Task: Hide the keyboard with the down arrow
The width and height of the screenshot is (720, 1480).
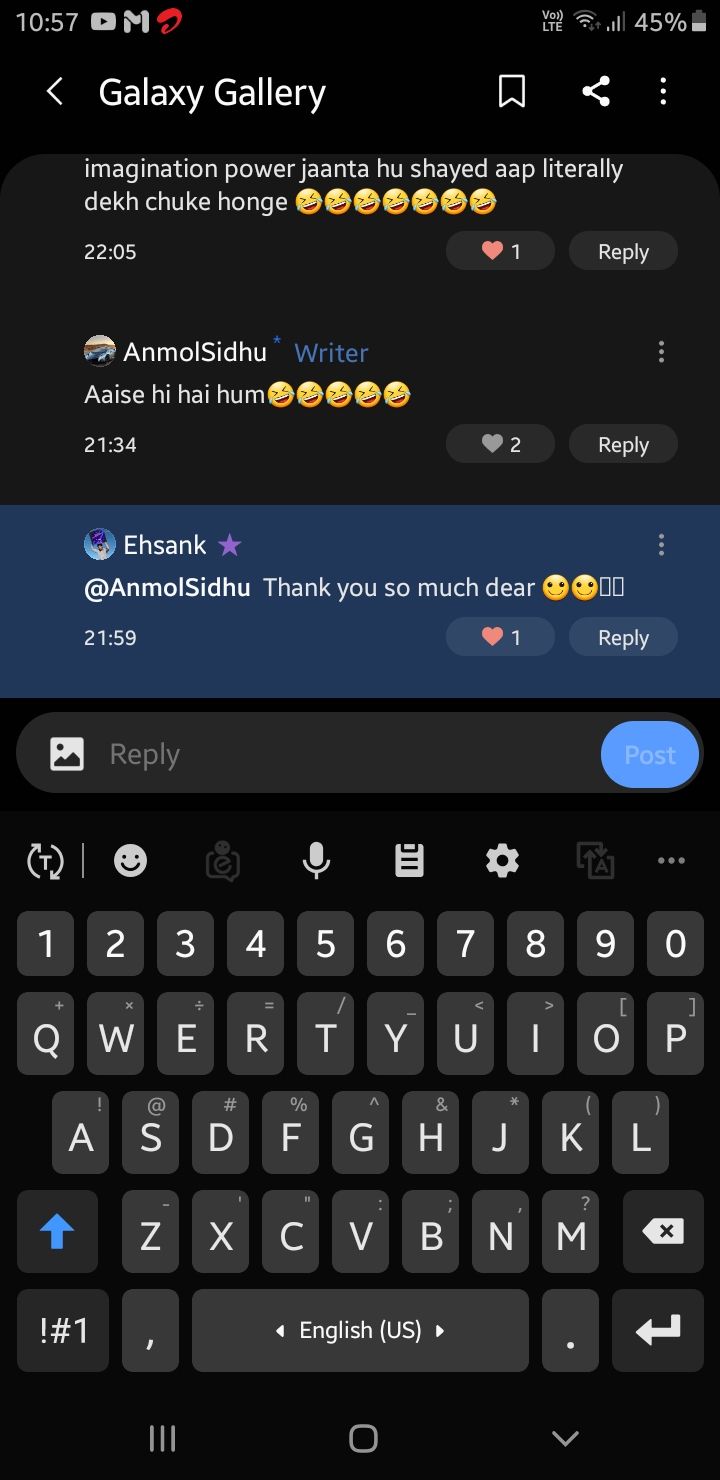Action: pos(565,1438)
